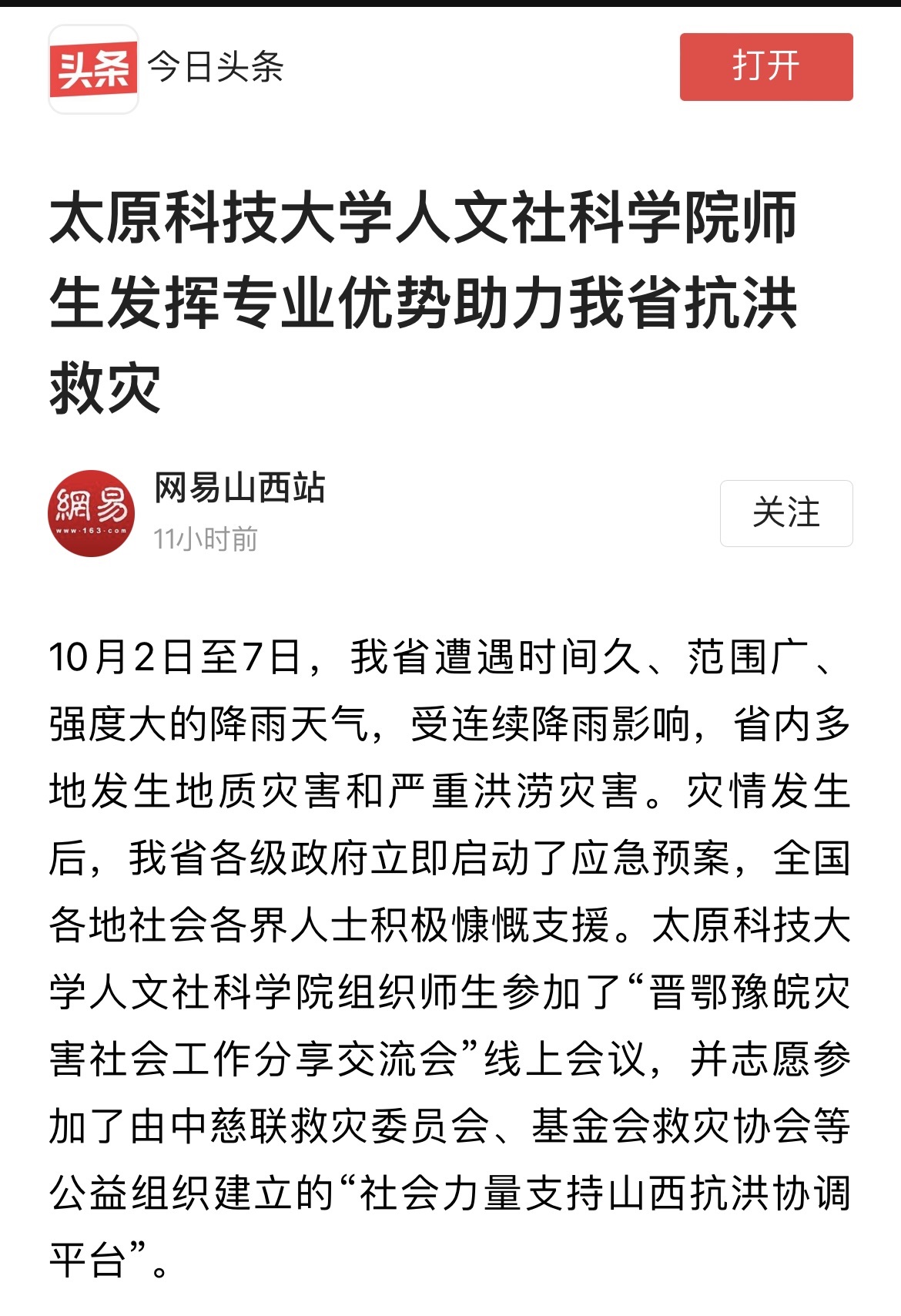The image size is (901, 1316).
Task: Open the 网易山西站 author profile
Action: pyautogui.click(x=239, y=488)
